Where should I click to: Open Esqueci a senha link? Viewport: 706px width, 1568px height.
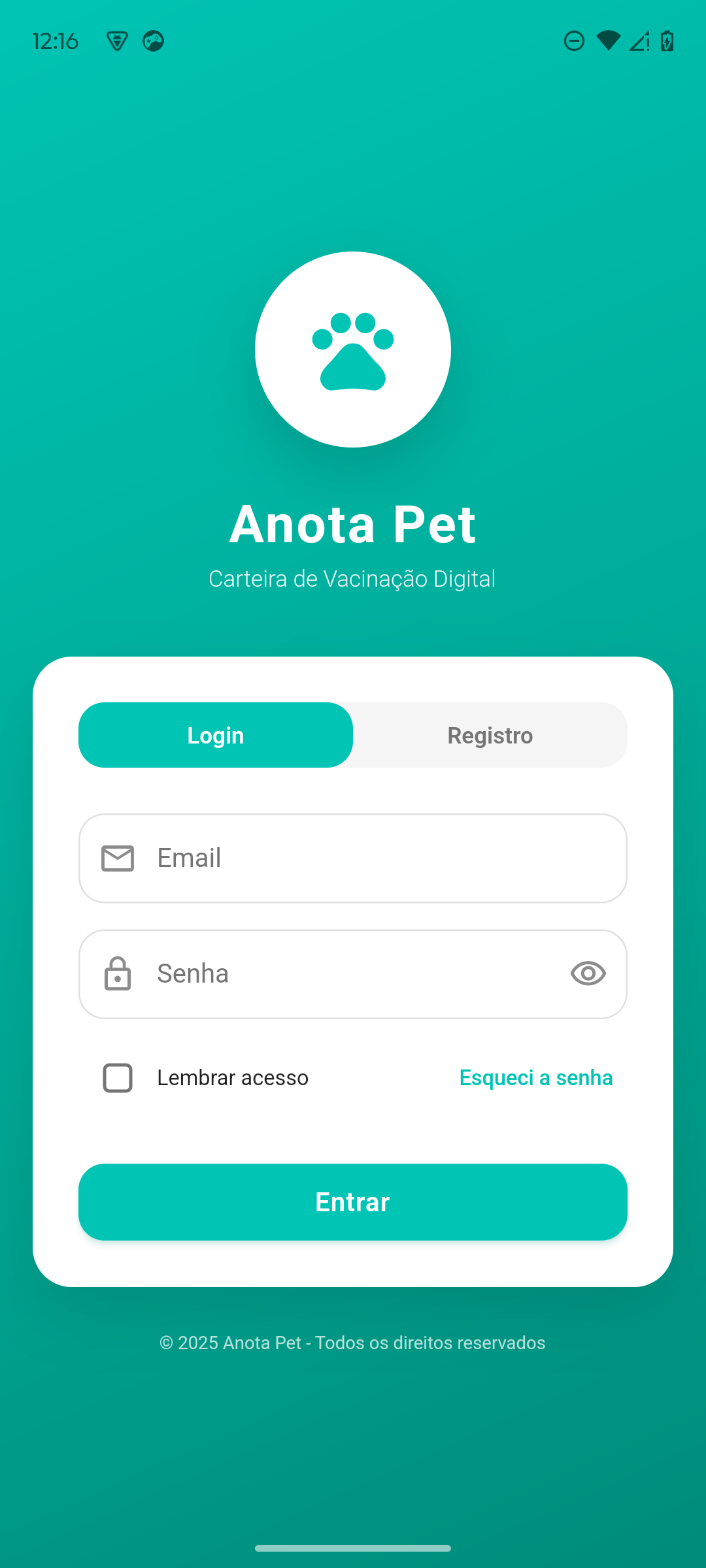click(535, 1077)
